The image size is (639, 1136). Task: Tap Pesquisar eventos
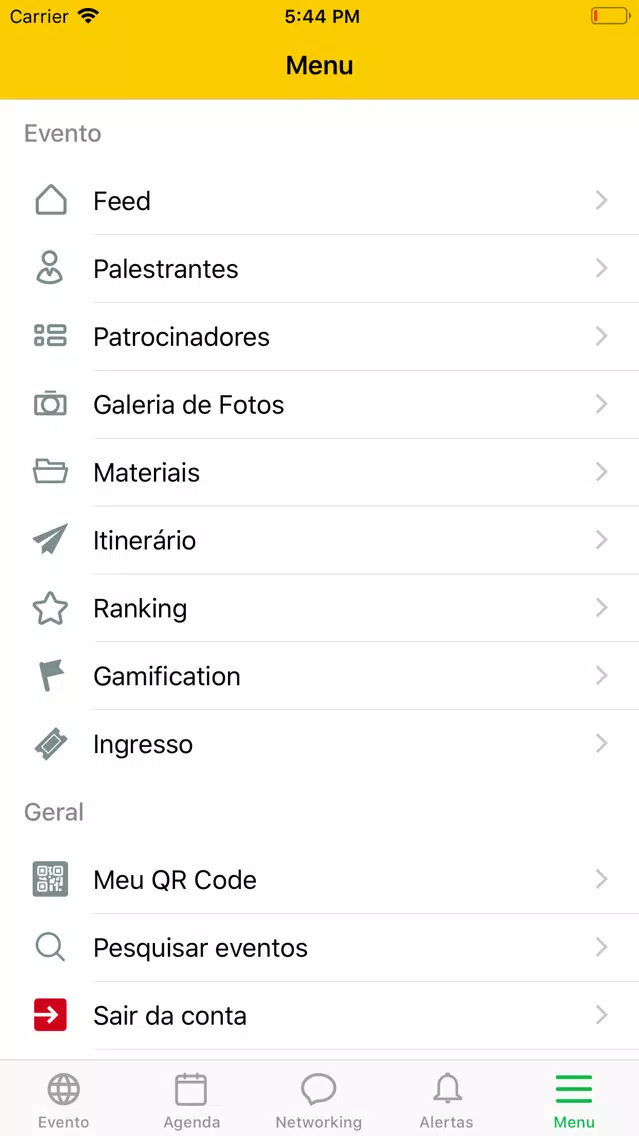pyautogui.click(x=320, y=948)
